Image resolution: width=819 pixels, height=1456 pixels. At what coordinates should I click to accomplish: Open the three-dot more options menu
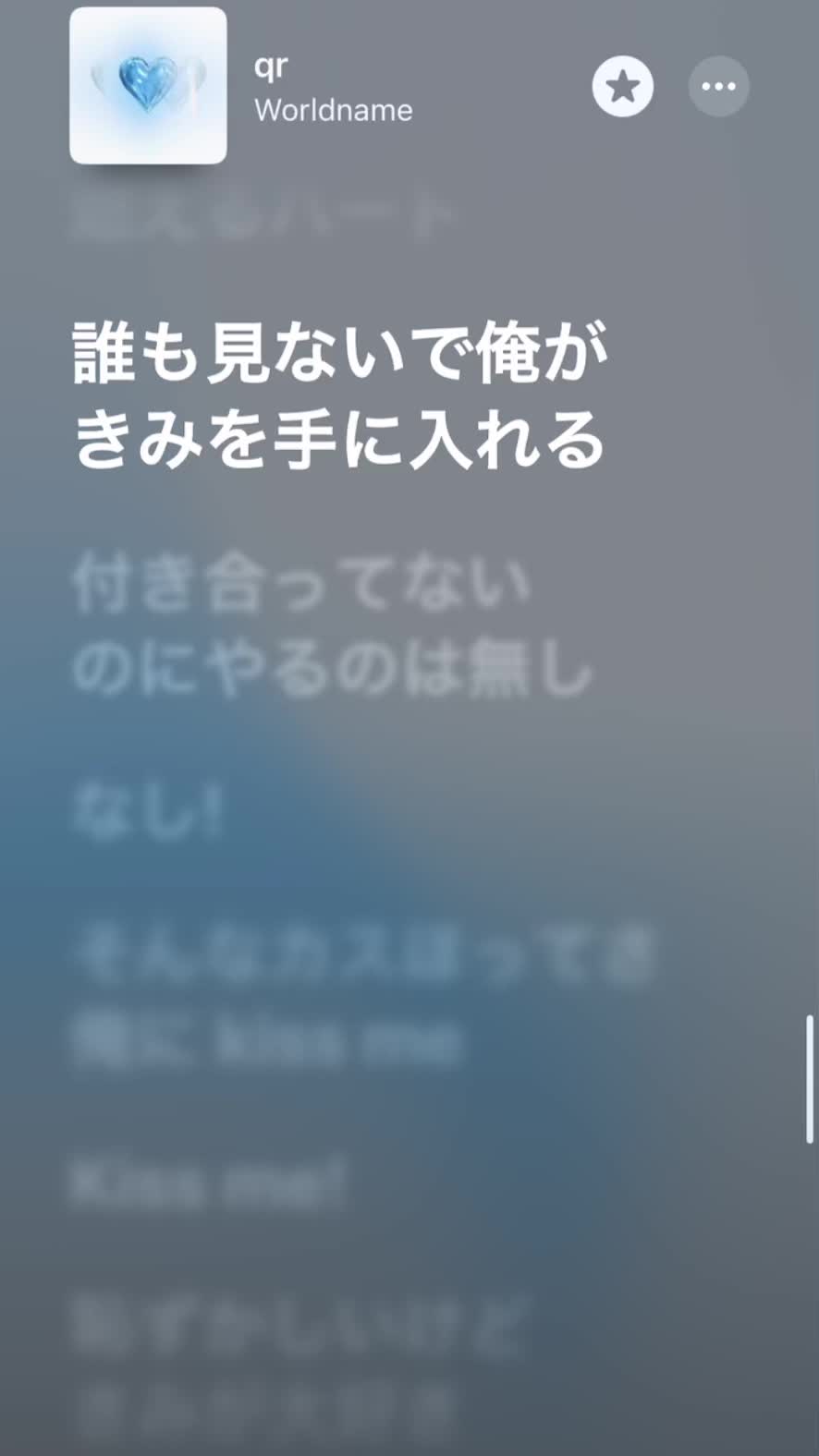point(719,87)
